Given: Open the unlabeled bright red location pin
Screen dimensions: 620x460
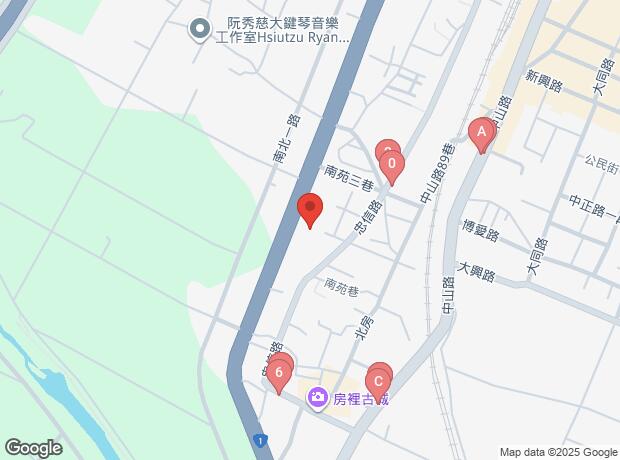Looking at the screenshot, I should [310, 210].
